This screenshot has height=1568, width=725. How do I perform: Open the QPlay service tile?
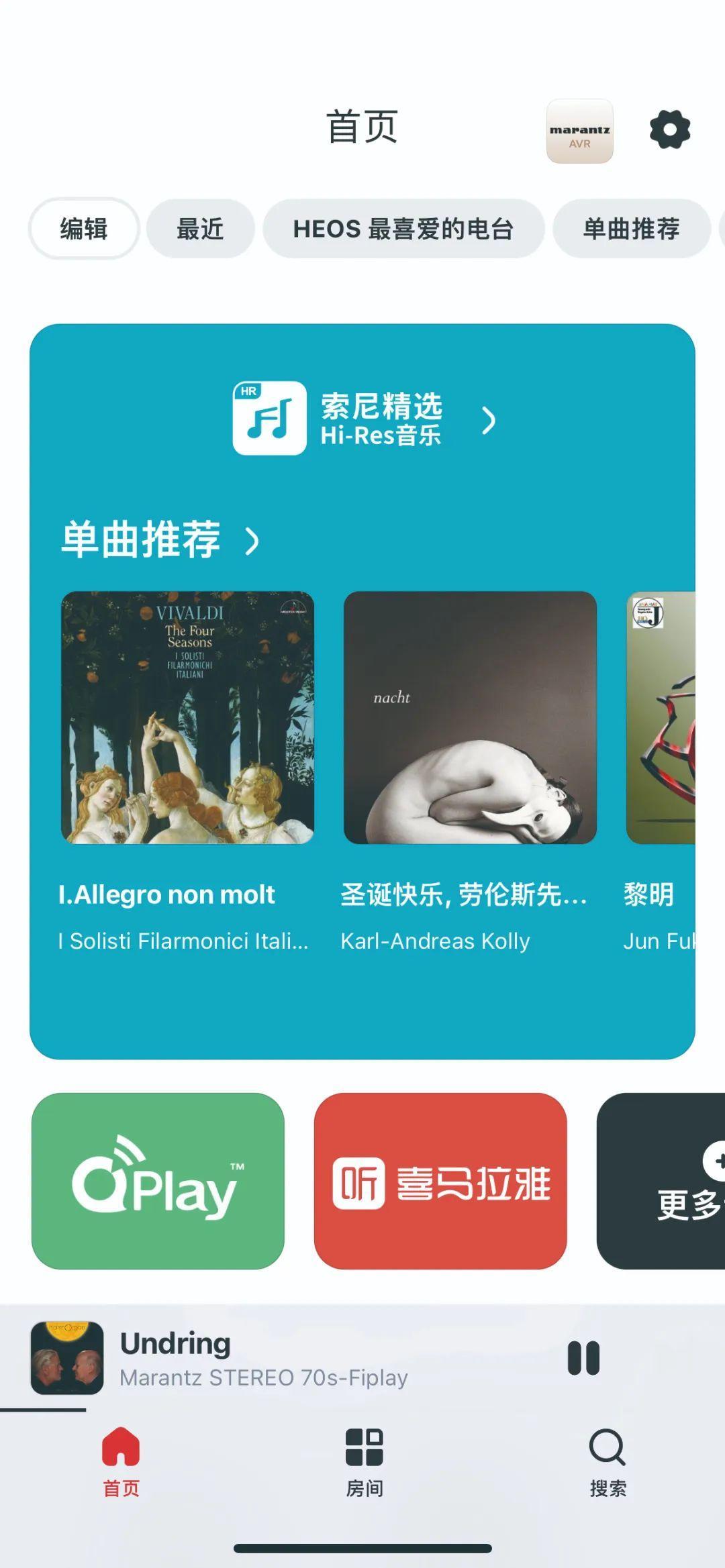tap(158, 1181)
